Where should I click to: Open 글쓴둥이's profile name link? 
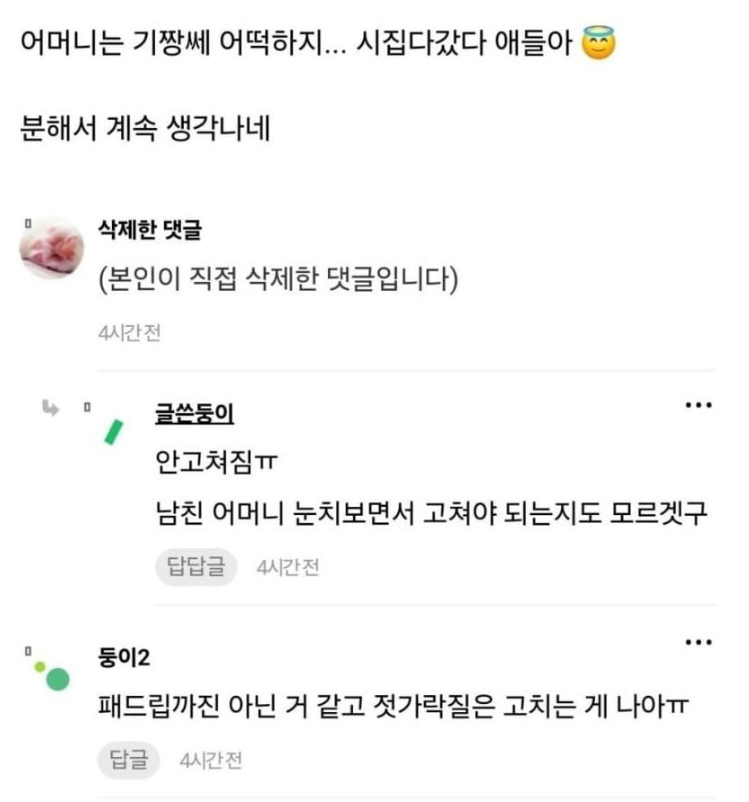pyautogui.click(x=194, y=414)
